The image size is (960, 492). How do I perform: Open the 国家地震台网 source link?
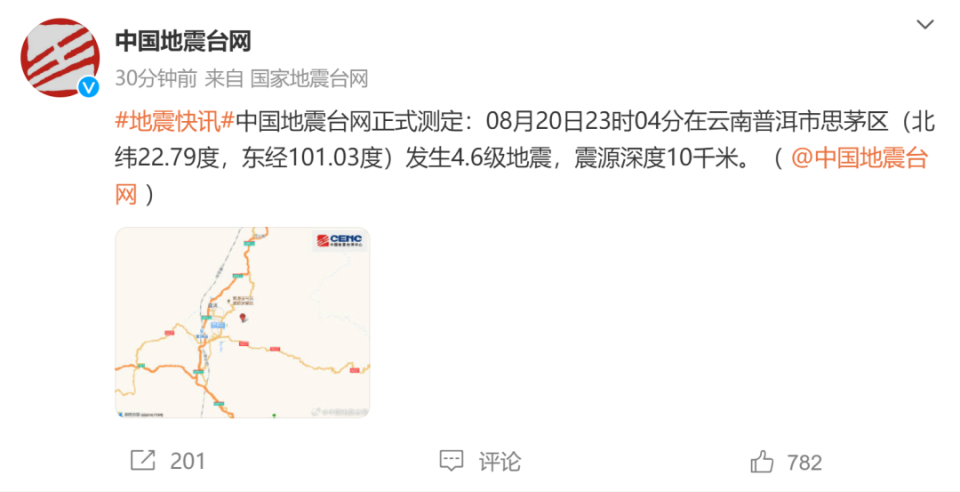309,78
